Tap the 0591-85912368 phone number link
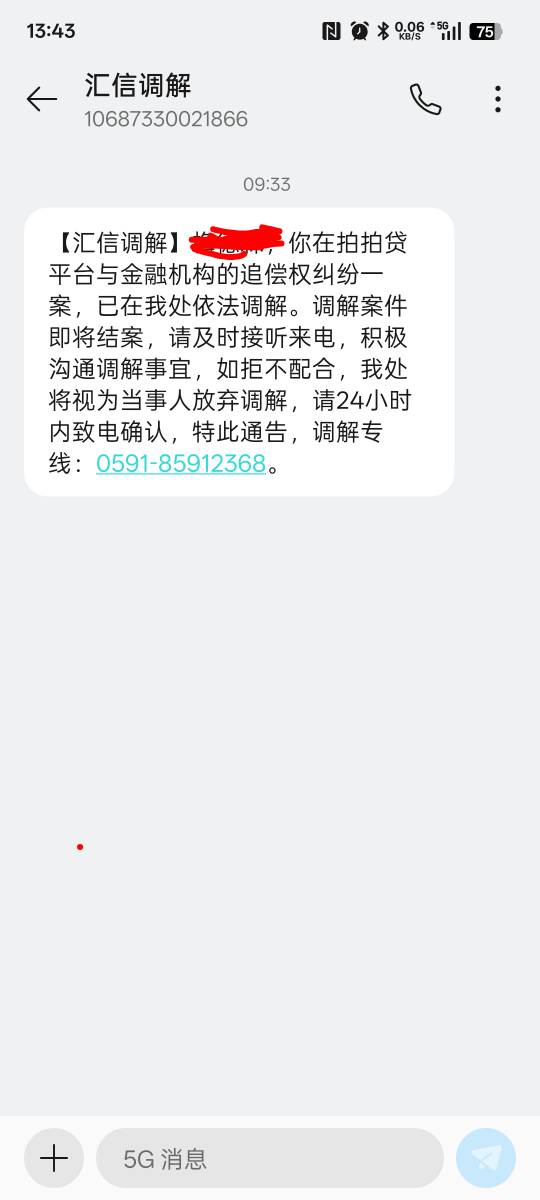Screen dimensions: 540x1200 pyautogui.click(x=181, y=463)
